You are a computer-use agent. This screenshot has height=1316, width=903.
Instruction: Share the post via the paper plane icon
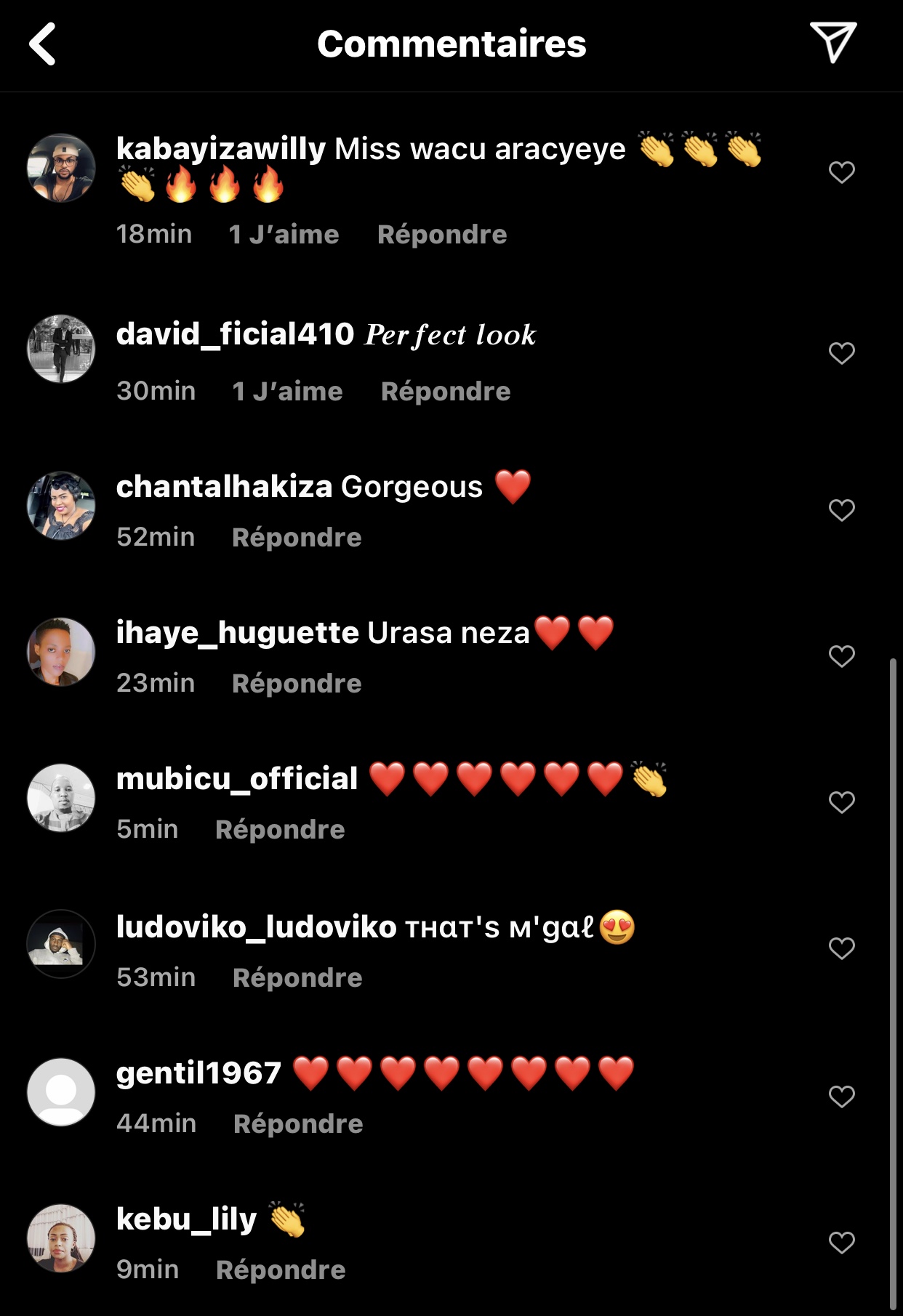point(833,43)
